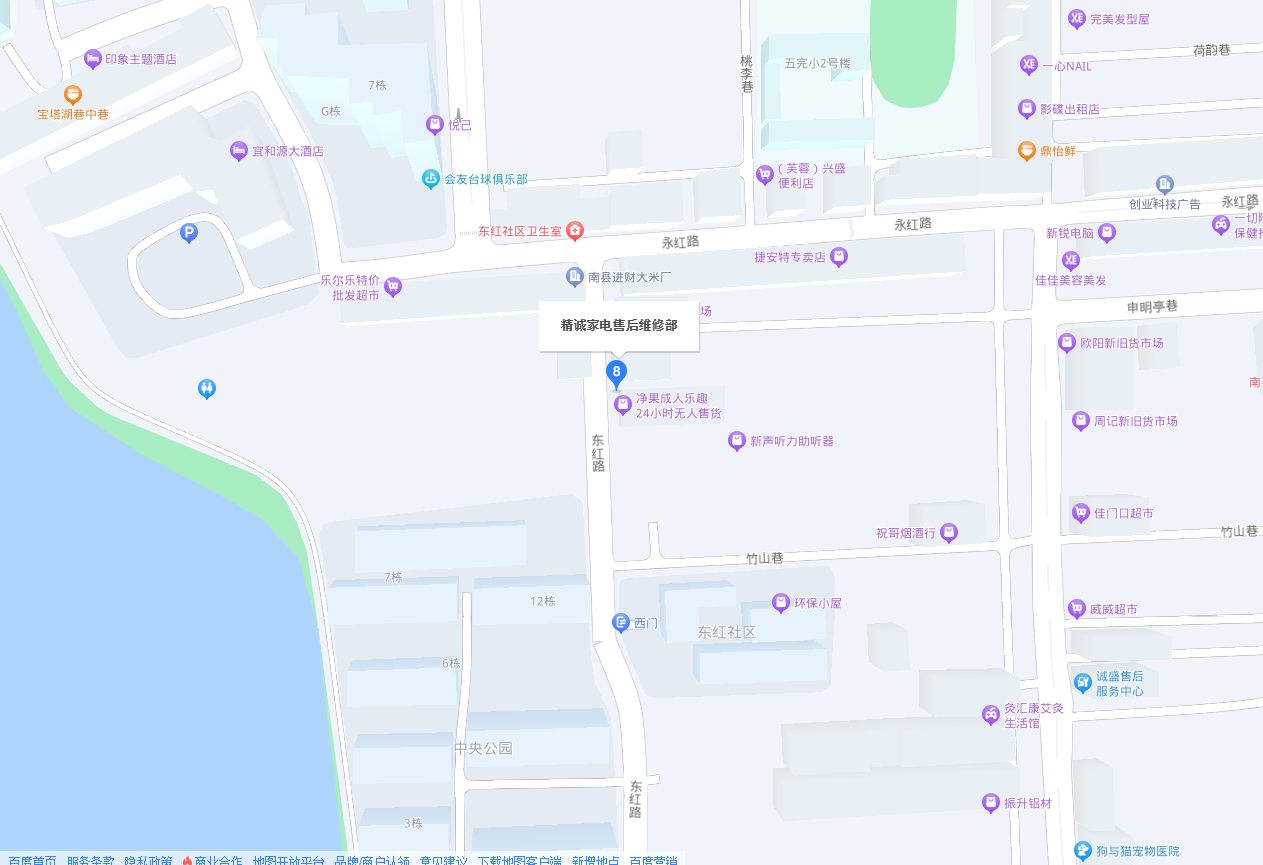Go to 百度首页 via the footer link
The image size is (1263, 865).
[x=32, y=860]
